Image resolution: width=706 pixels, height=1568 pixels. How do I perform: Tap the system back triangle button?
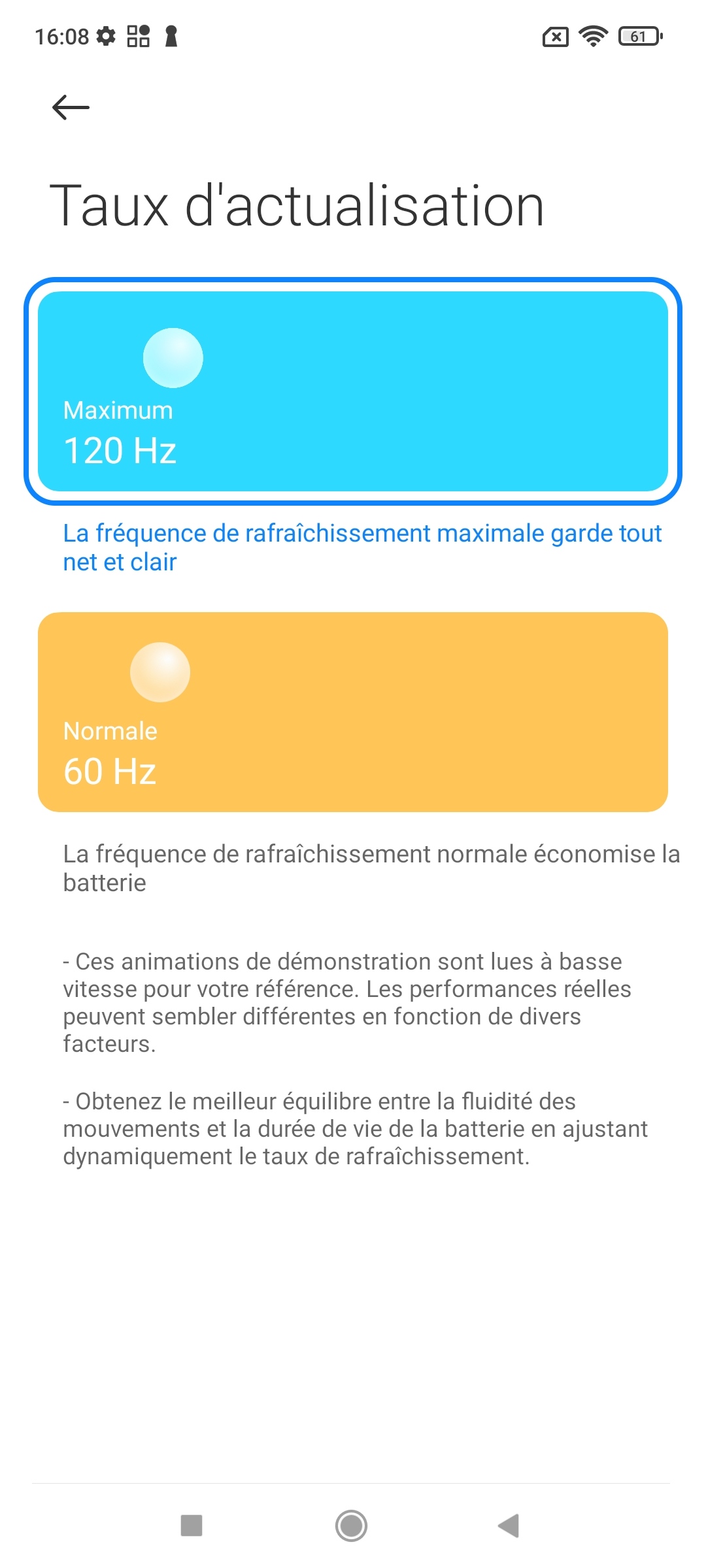tap(509, 1526)
